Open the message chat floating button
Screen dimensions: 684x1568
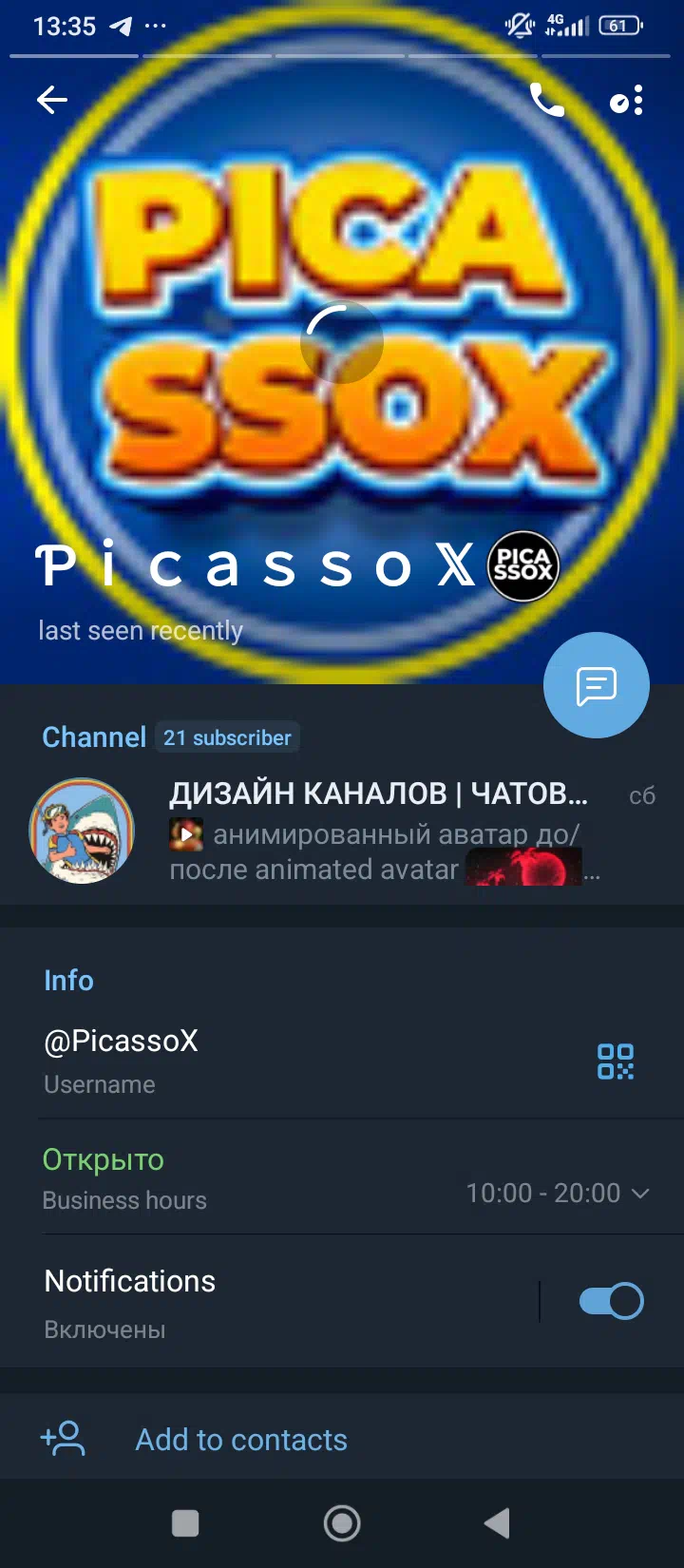[597, 685]
